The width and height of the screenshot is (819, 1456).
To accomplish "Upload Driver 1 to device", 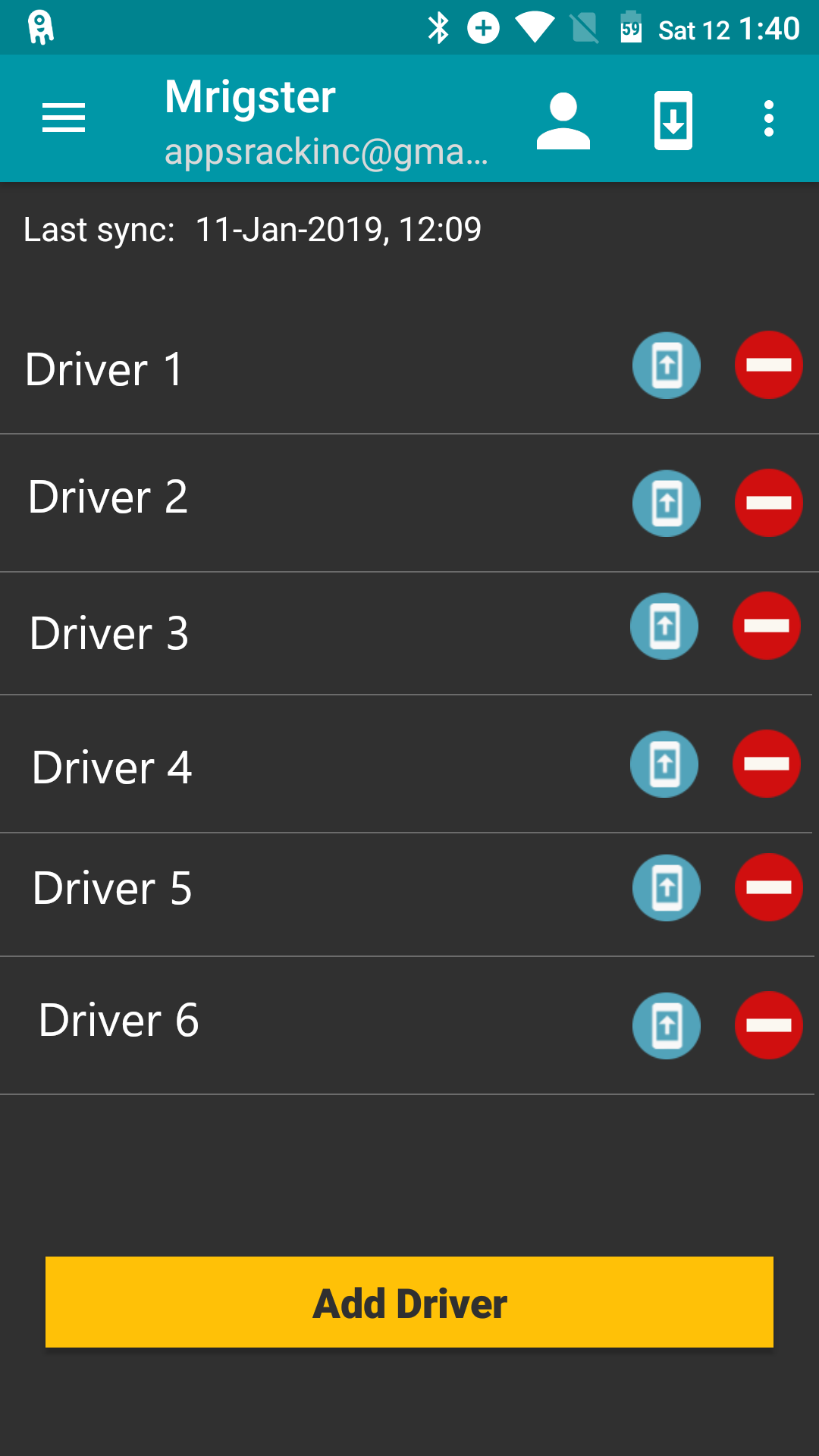I will point(667,366).
